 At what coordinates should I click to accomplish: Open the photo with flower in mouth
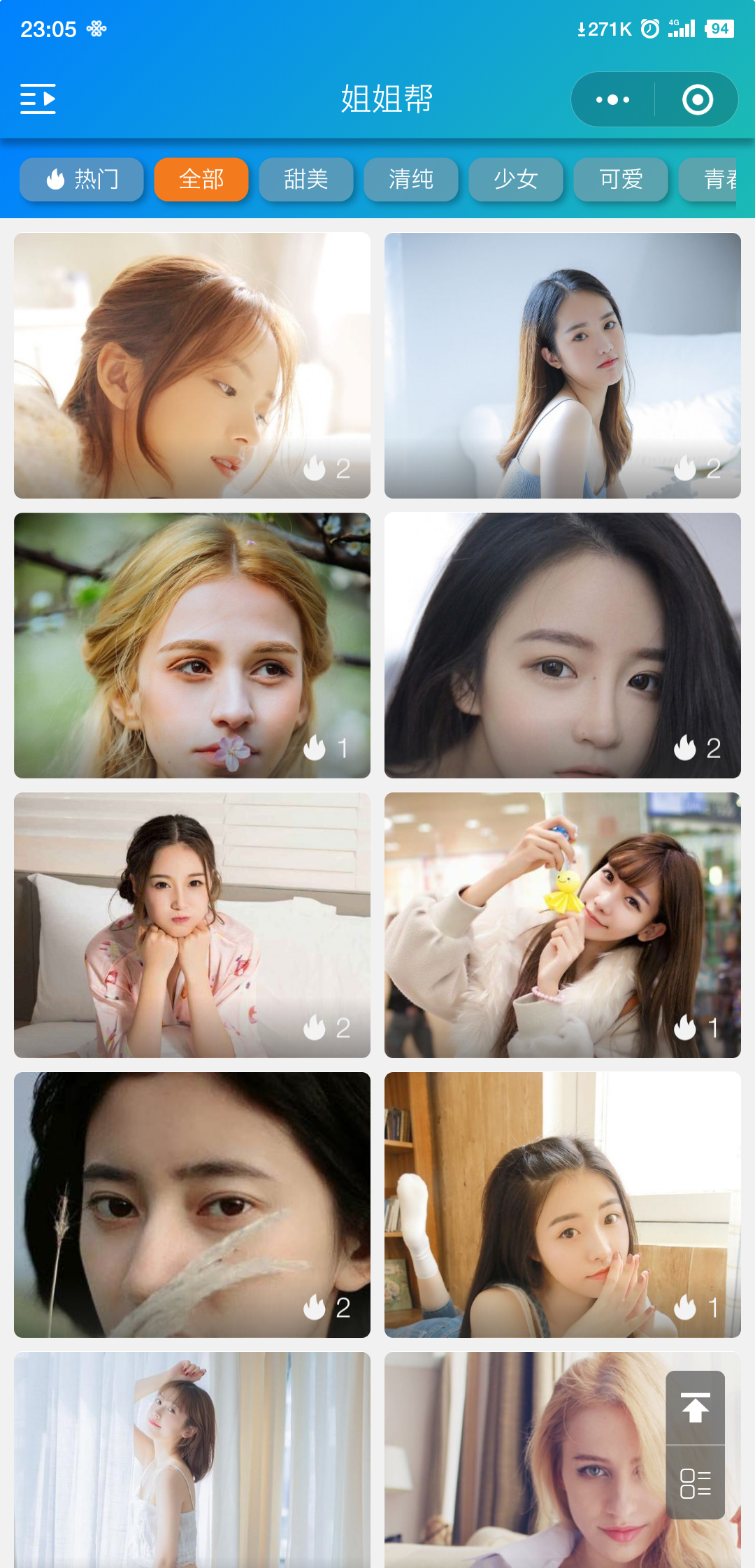pos(192,645)
